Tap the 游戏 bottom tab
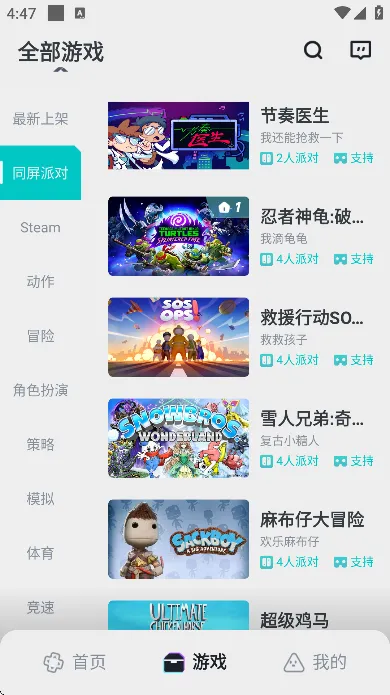Image resolution: width=390 pixels, height=695 pixels. (x=195, y=662)
